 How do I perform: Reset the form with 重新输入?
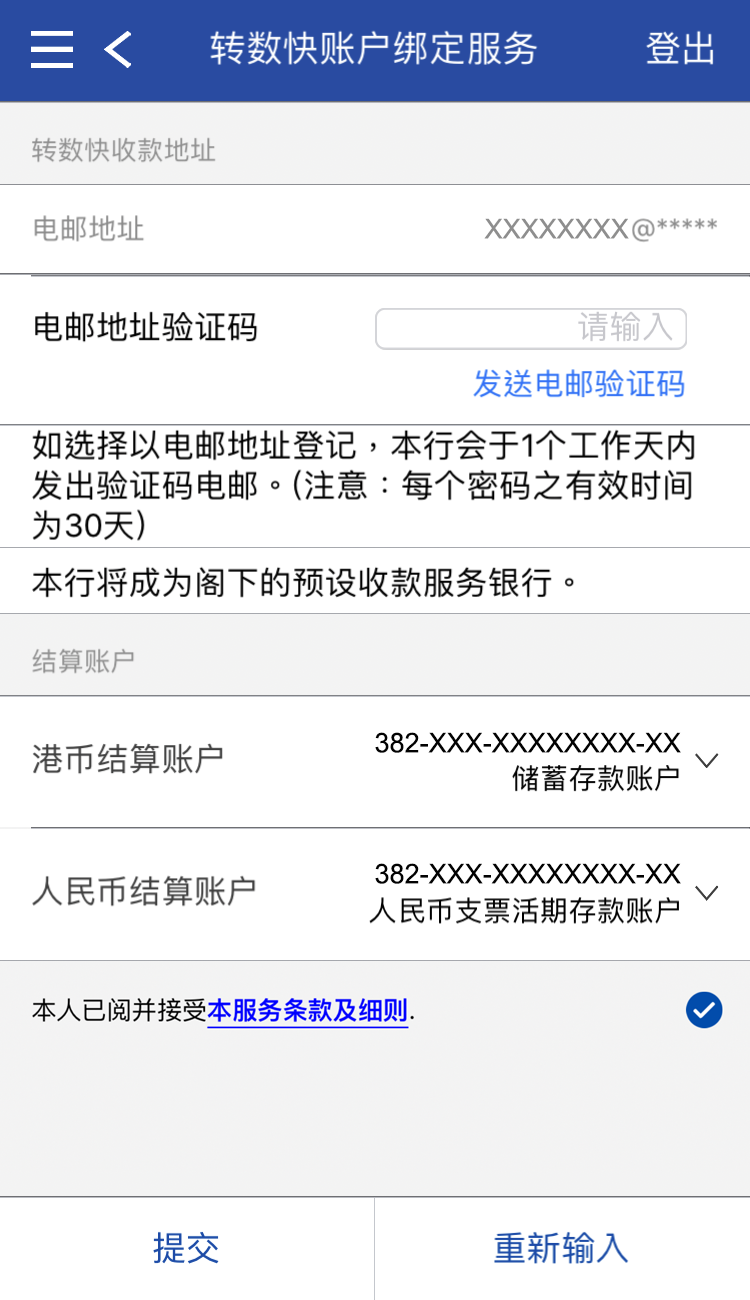(x=561, y=1248)
